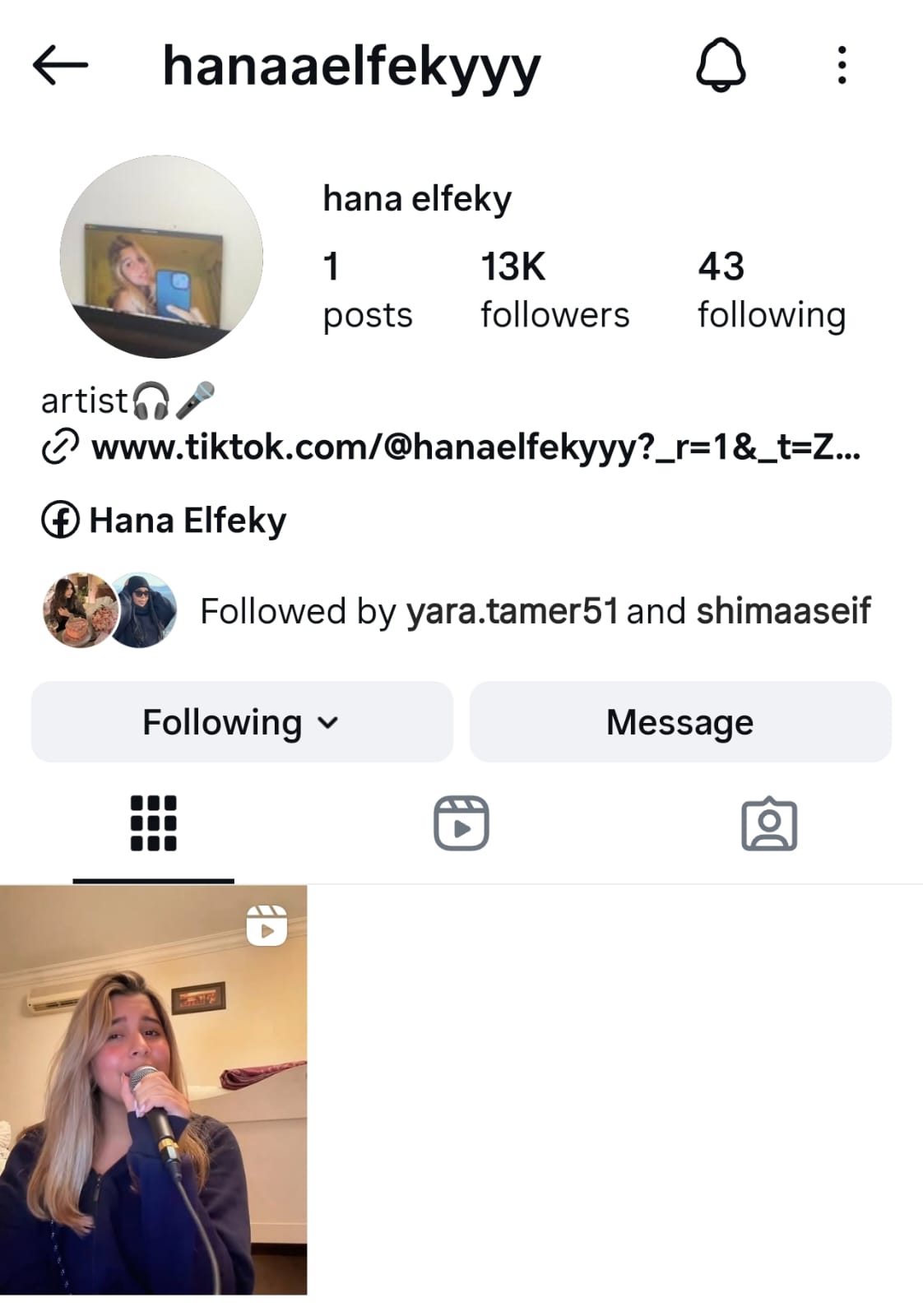Open the followers list

coord(554,290)
